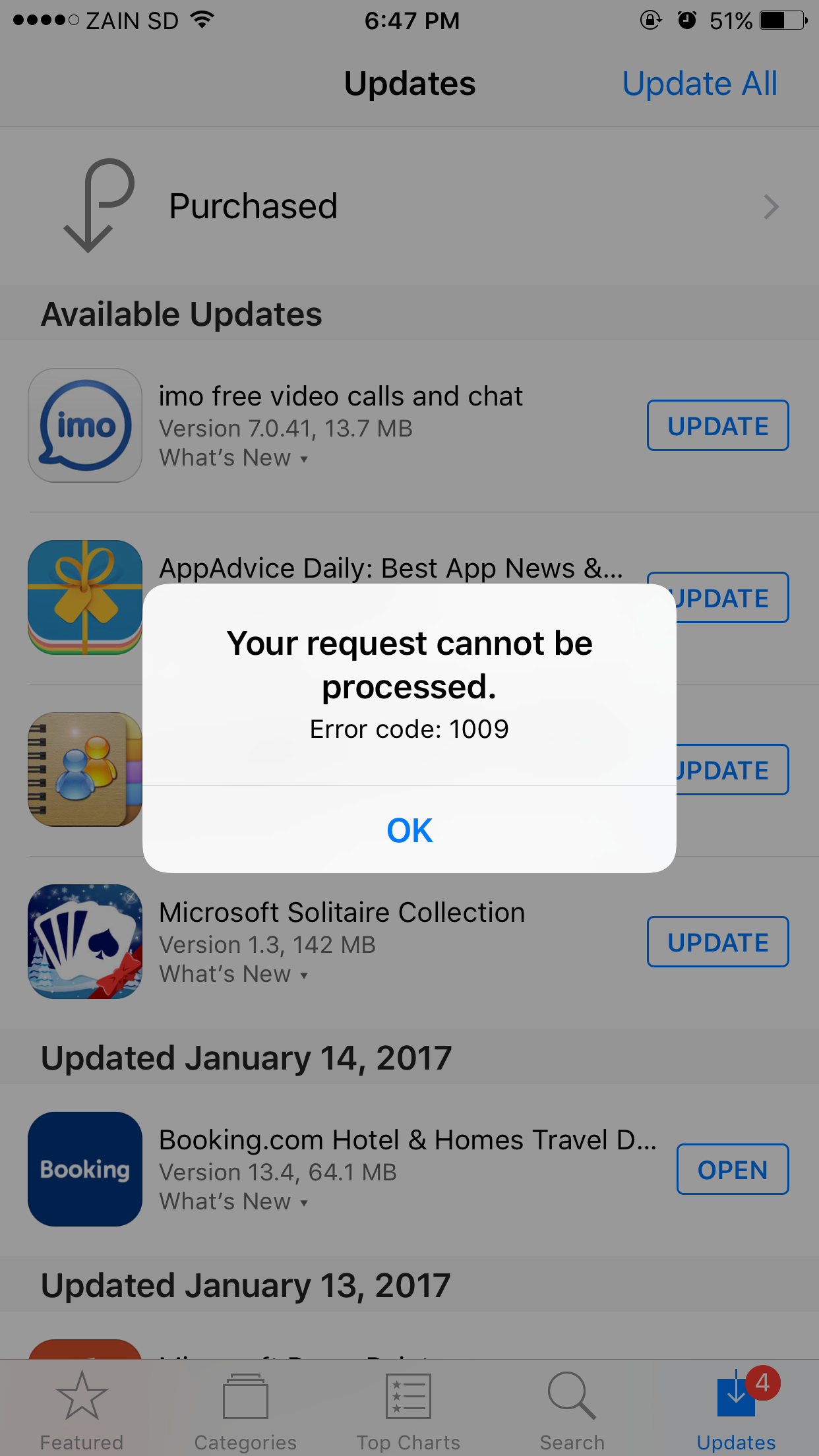Switch to the Categories tab
Viewport: 819px width, 1456px height.
pos(245,1409)
